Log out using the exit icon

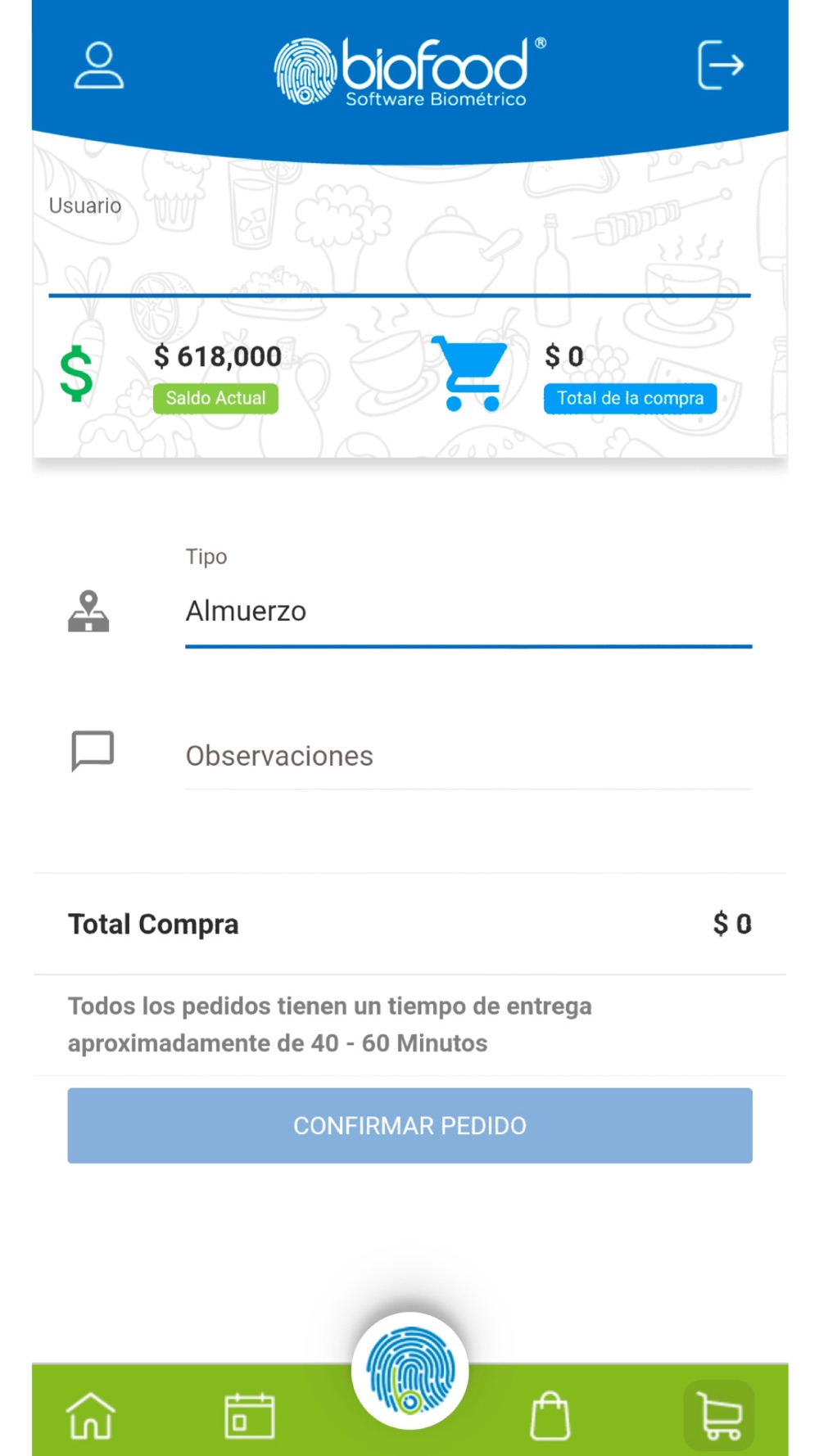pyautogui.click(x=720, y=65)
